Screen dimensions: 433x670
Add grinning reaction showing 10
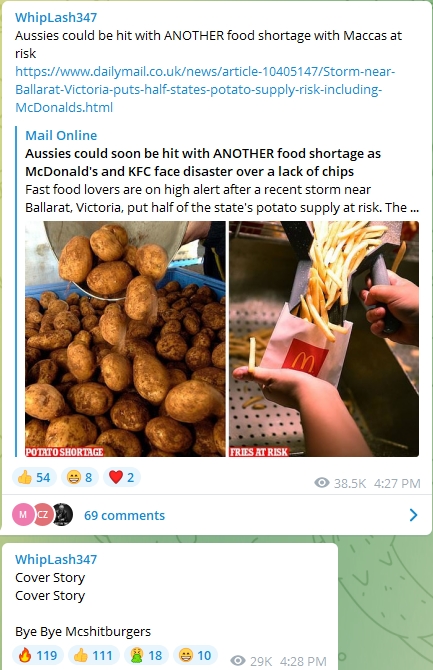coord(195,655)
